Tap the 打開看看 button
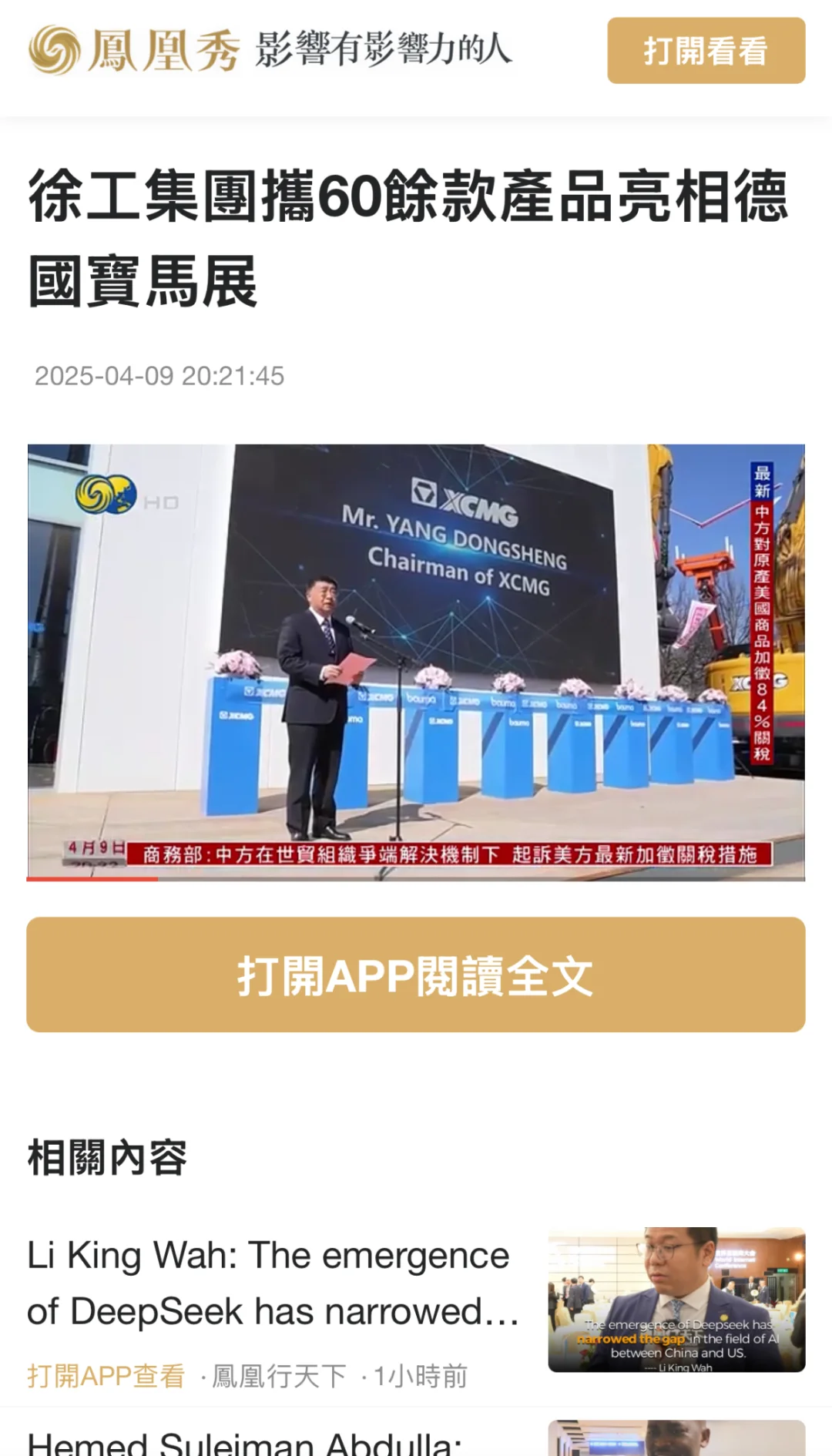832x1456 pixels. [706, 51]
